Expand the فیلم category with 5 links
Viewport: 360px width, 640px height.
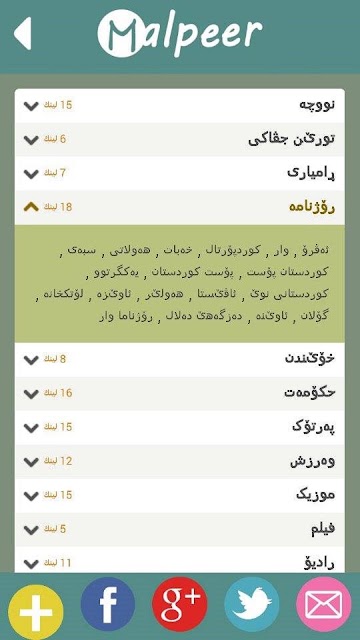point(180,530)
